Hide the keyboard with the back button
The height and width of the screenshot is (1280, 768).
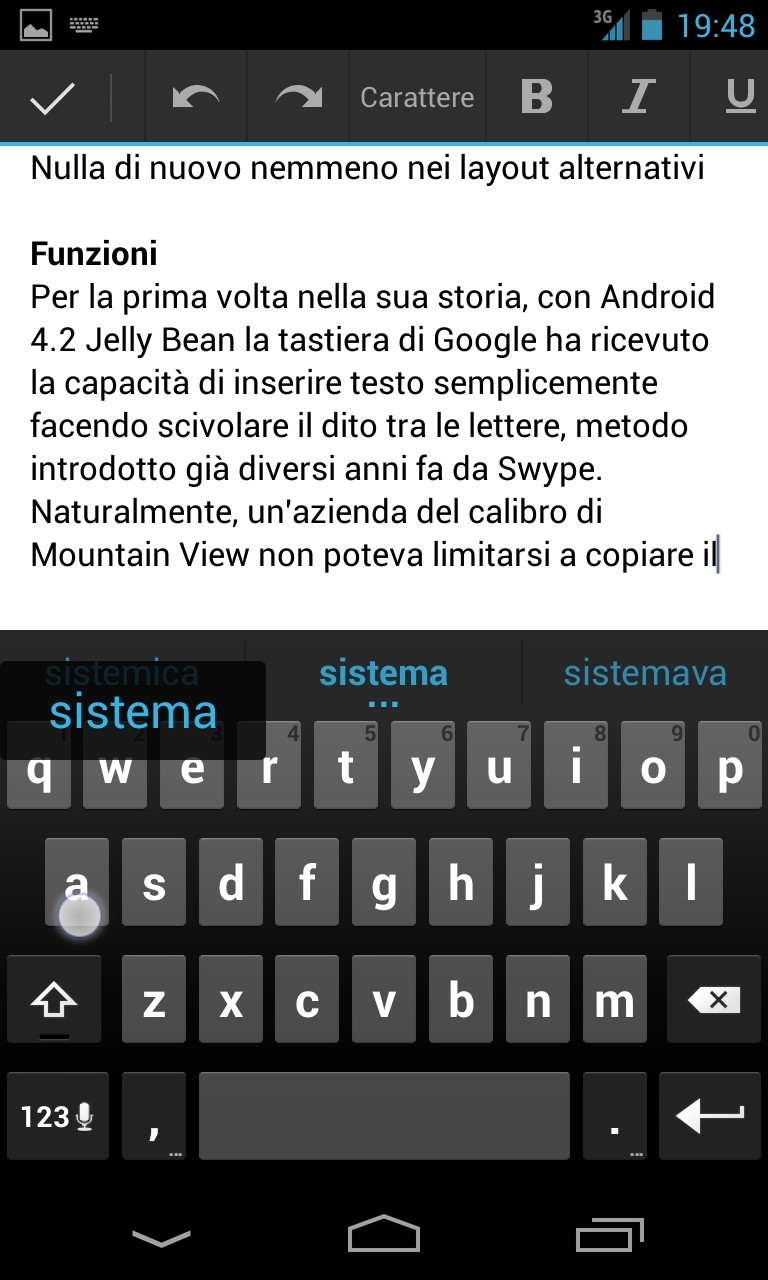pos(161,1238)
